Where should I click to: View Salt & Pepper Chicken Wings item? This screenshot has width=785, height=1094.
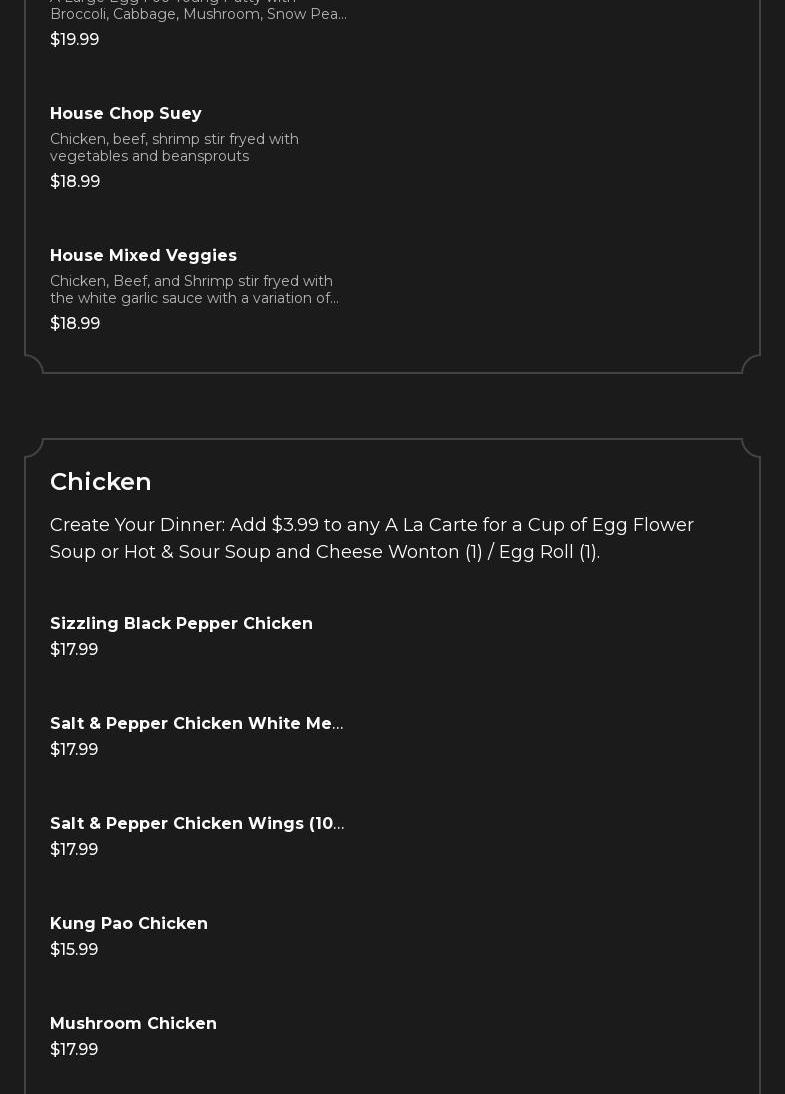(196, 824)
